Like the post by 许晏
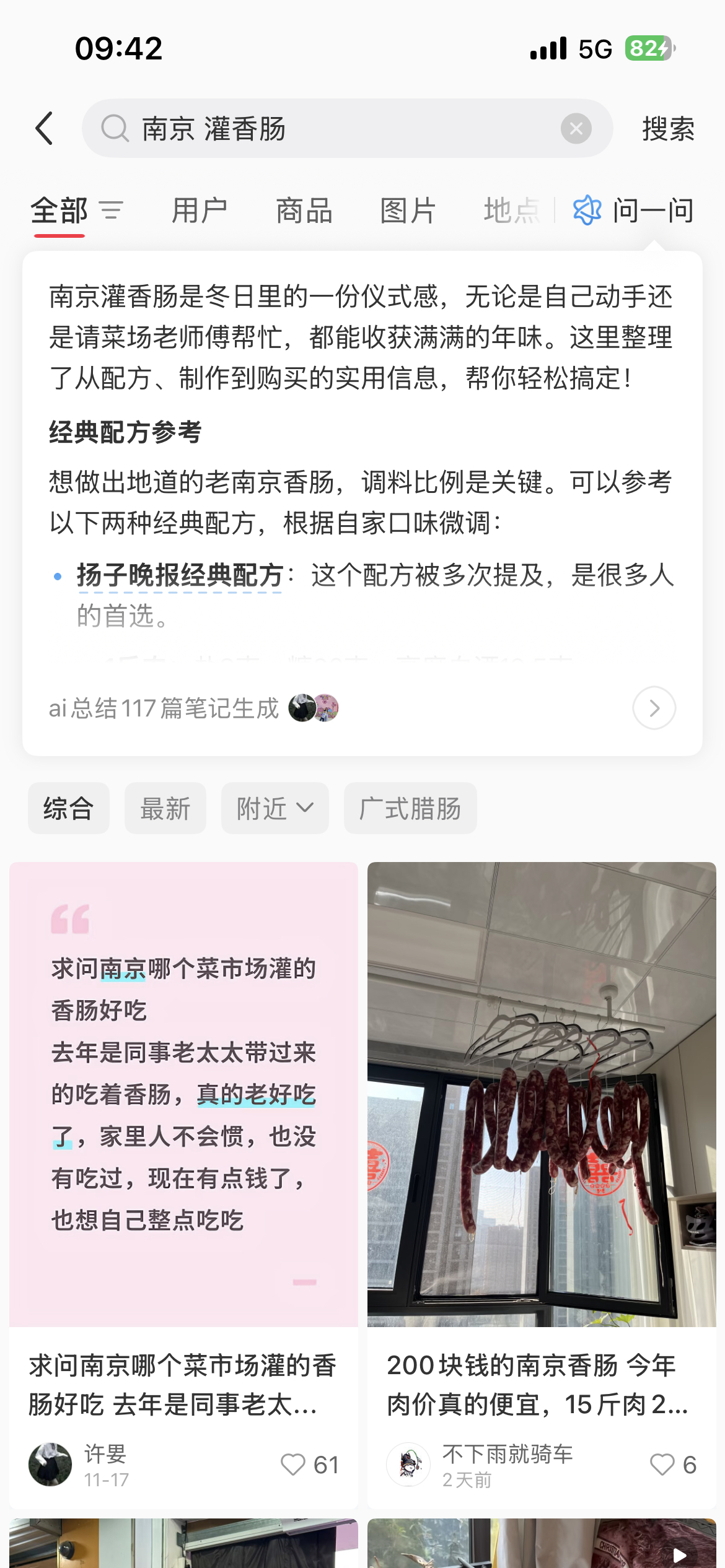 (x=294, y=1465)
